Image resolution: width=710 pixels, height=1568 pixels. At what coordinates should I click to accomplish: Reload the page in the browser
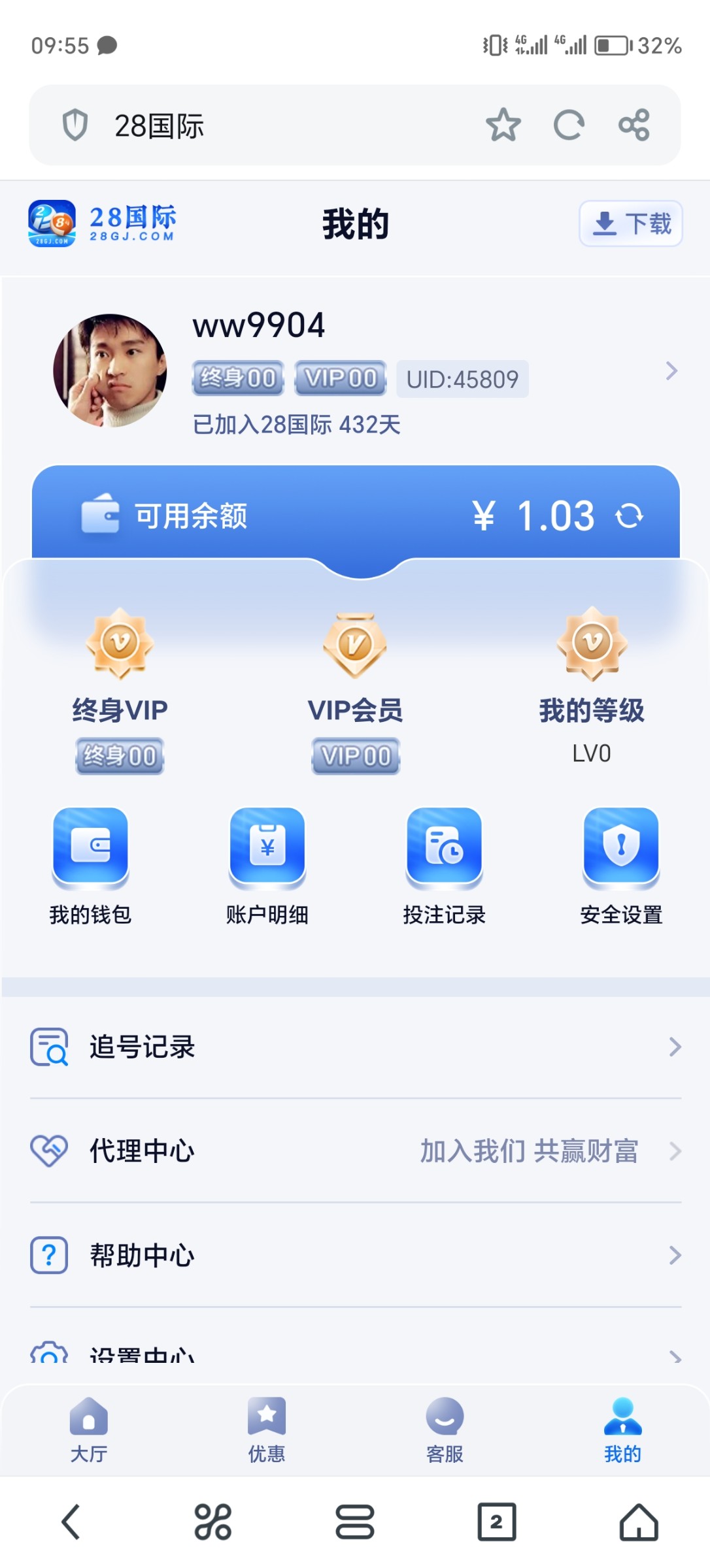pos(568,125)
